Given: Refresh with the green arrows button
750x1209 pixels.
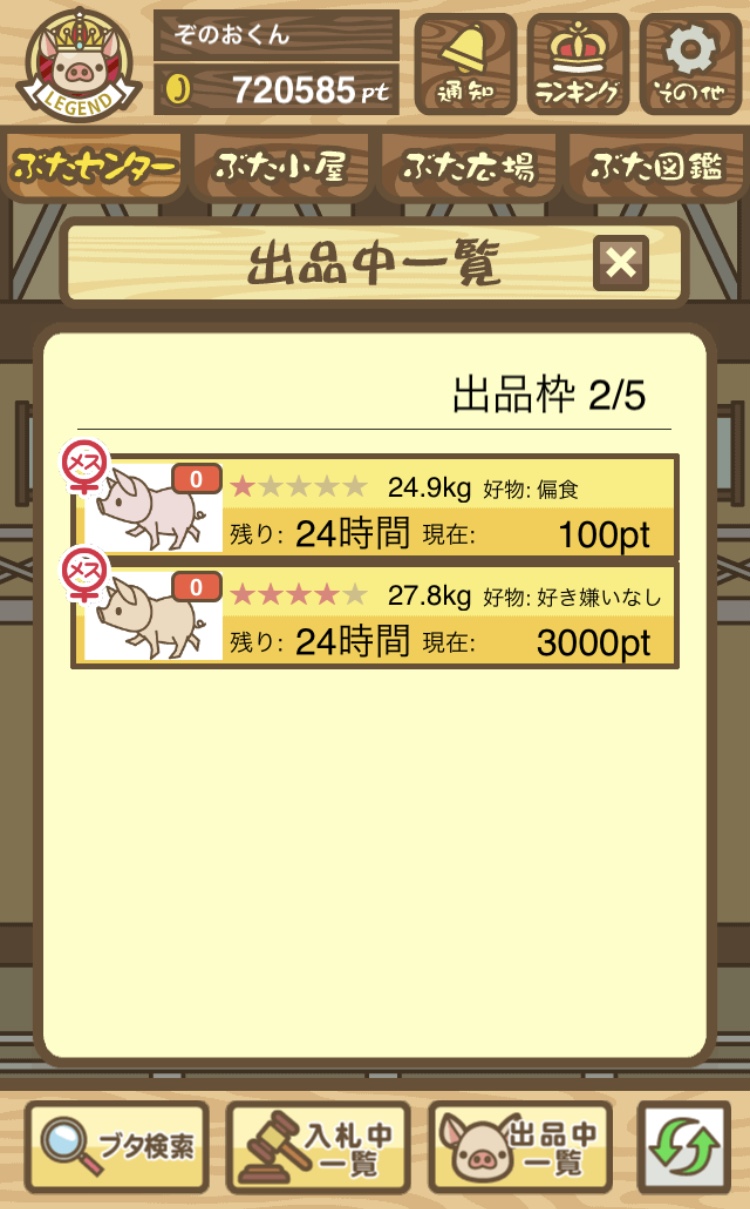Looking at the screenshot, I should click(684, 1147).
